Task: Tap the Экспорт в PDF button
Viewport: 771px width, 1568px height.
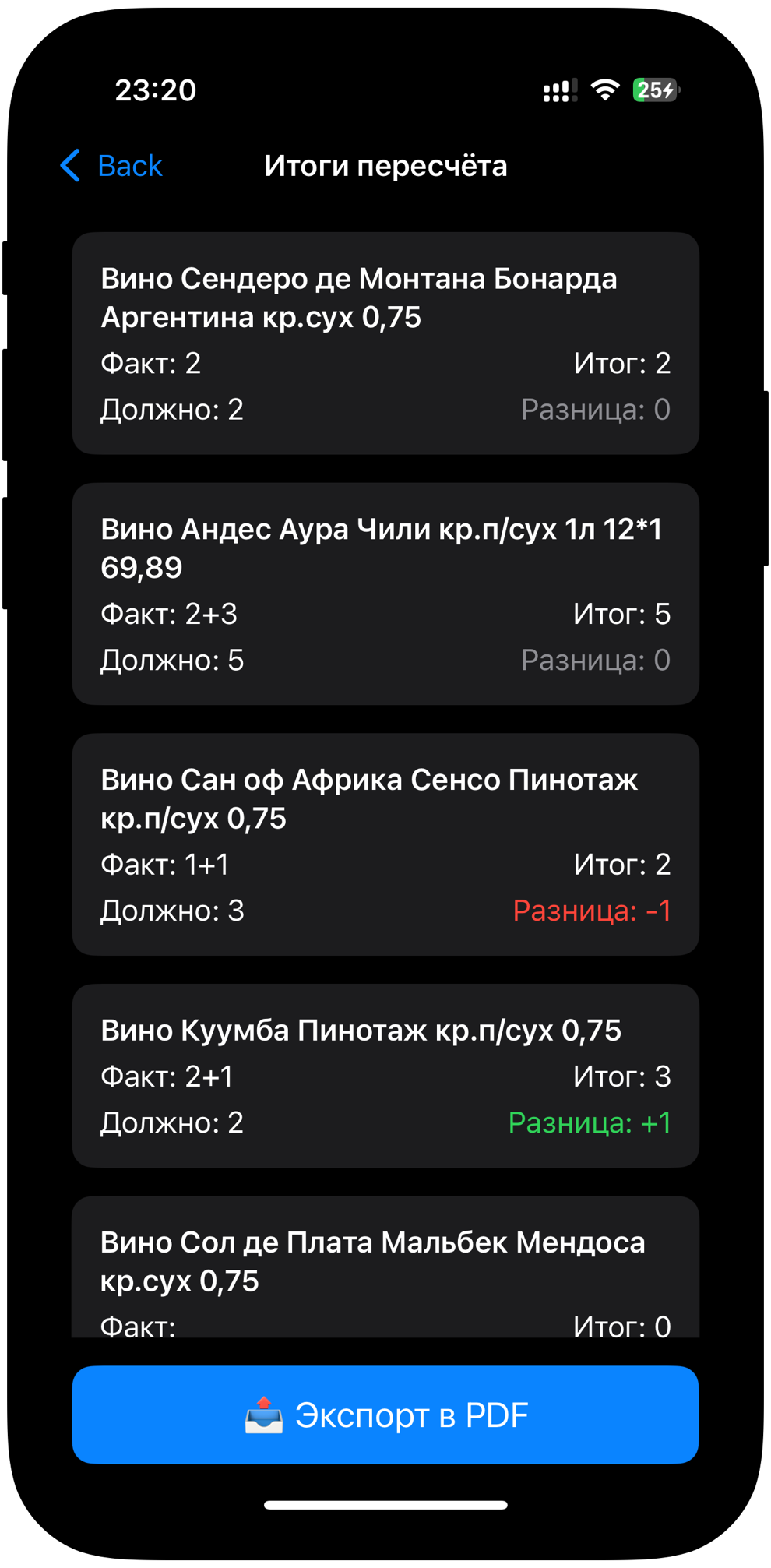Action: 385,1415
